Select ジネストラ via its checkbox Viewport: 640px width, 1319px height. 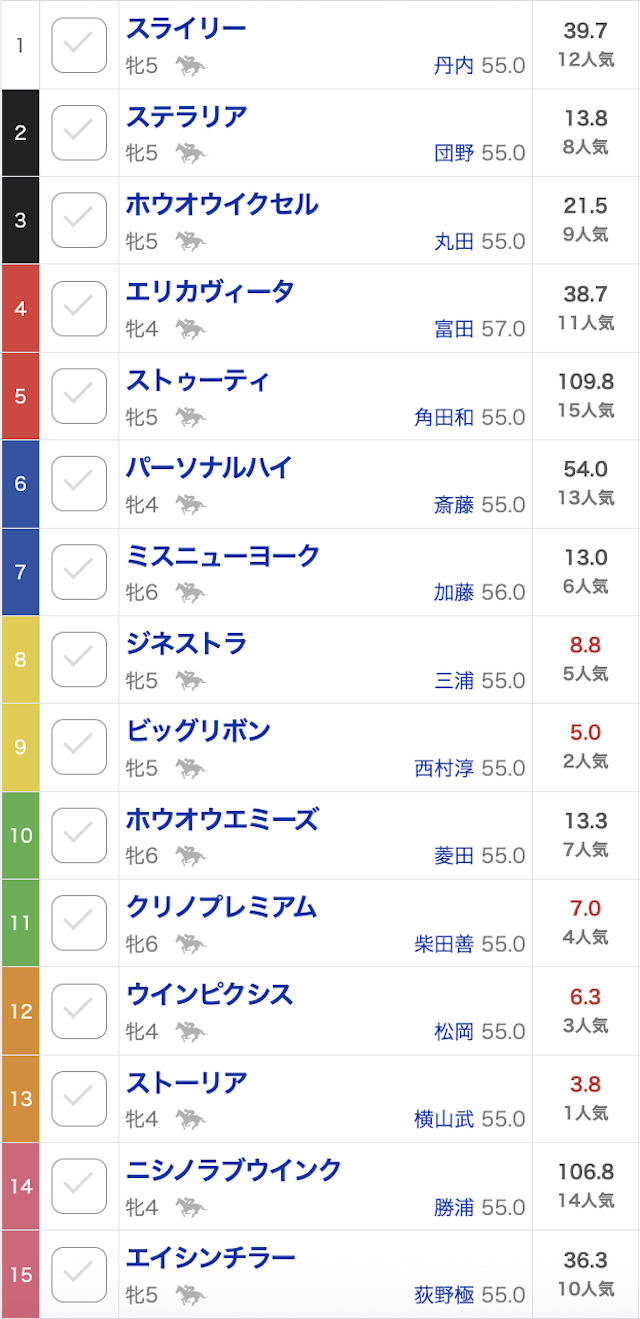tap(79, 660)
